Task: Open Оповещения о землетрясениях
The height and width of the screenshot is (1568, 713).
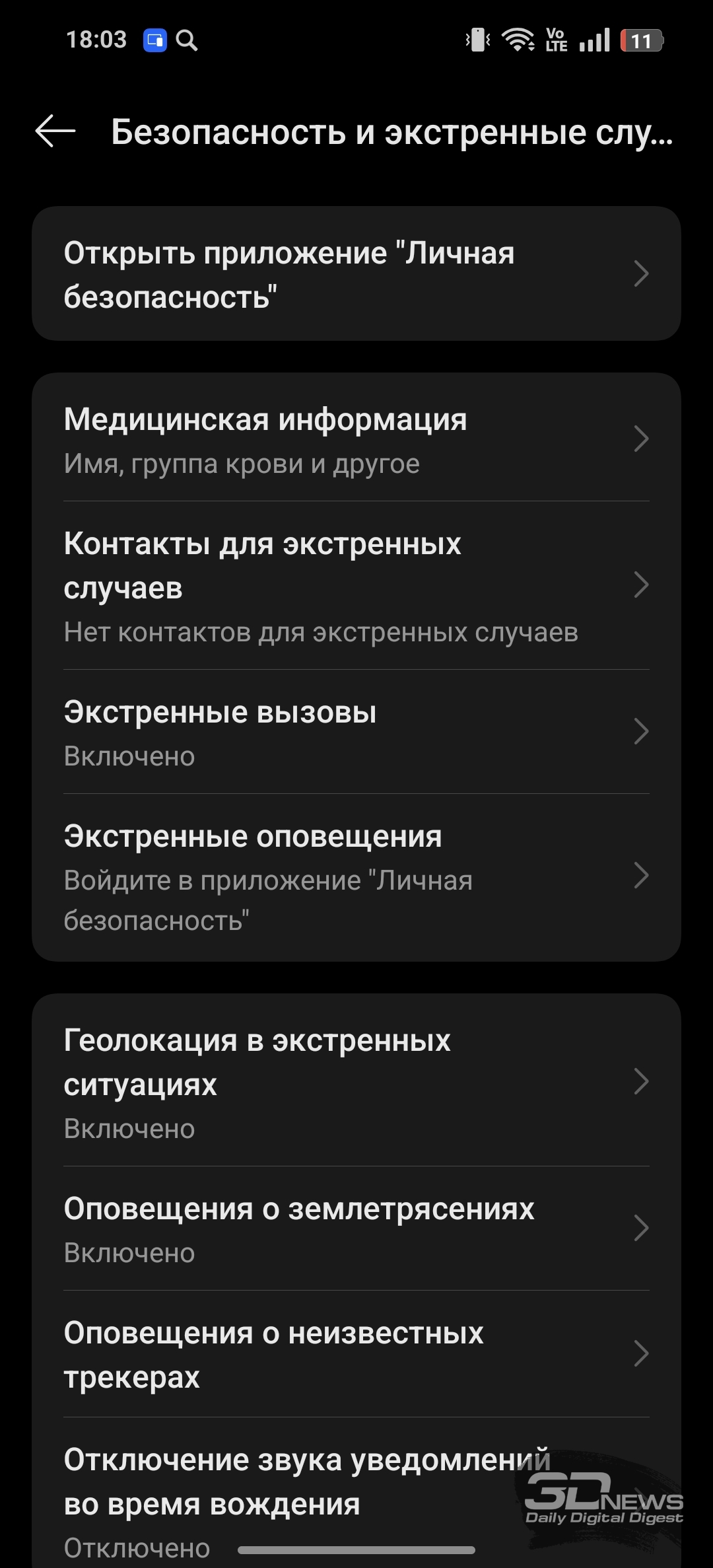Action: (356, 1229)
